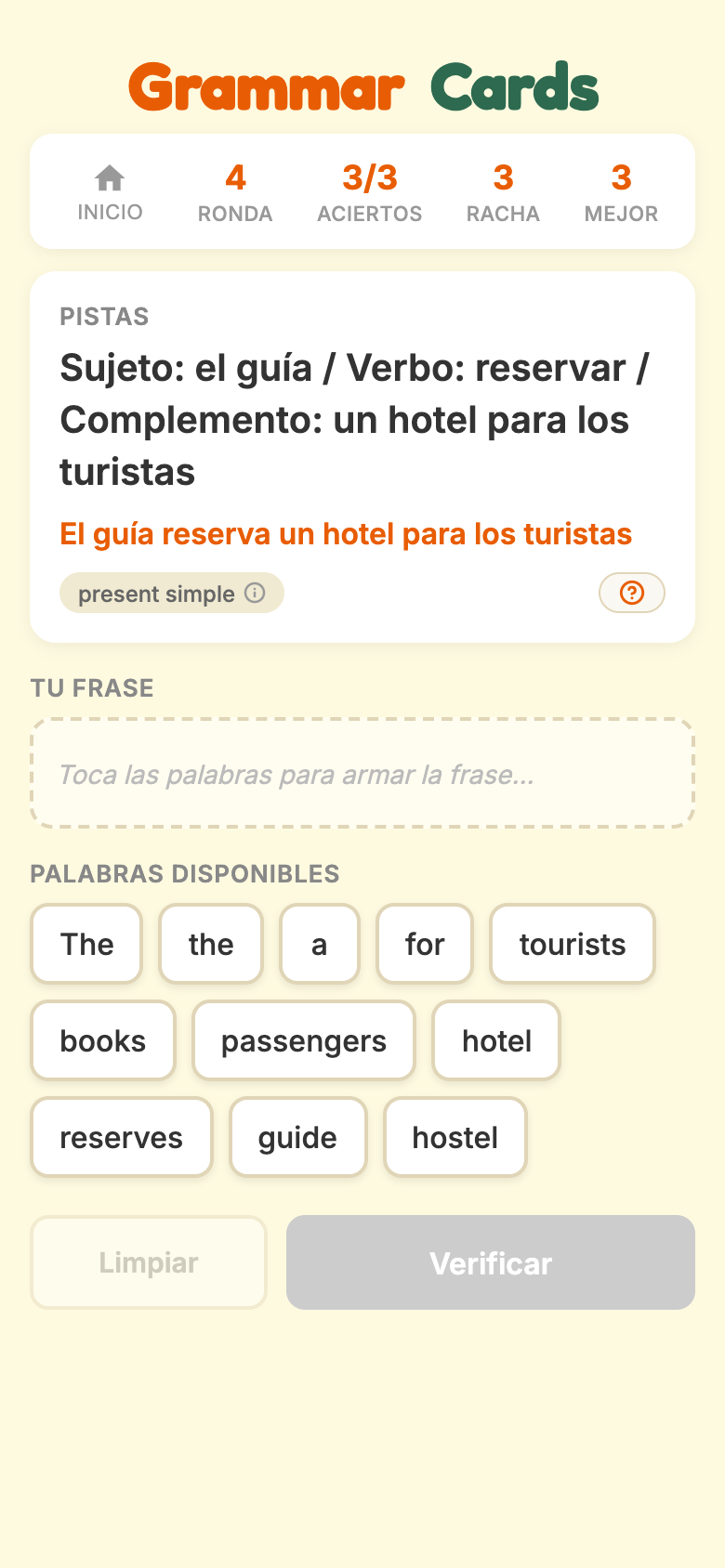Tap the word 'tourists'
Image resolution: width=725 pixels, height=1568 pixels.
pos(572,944)
